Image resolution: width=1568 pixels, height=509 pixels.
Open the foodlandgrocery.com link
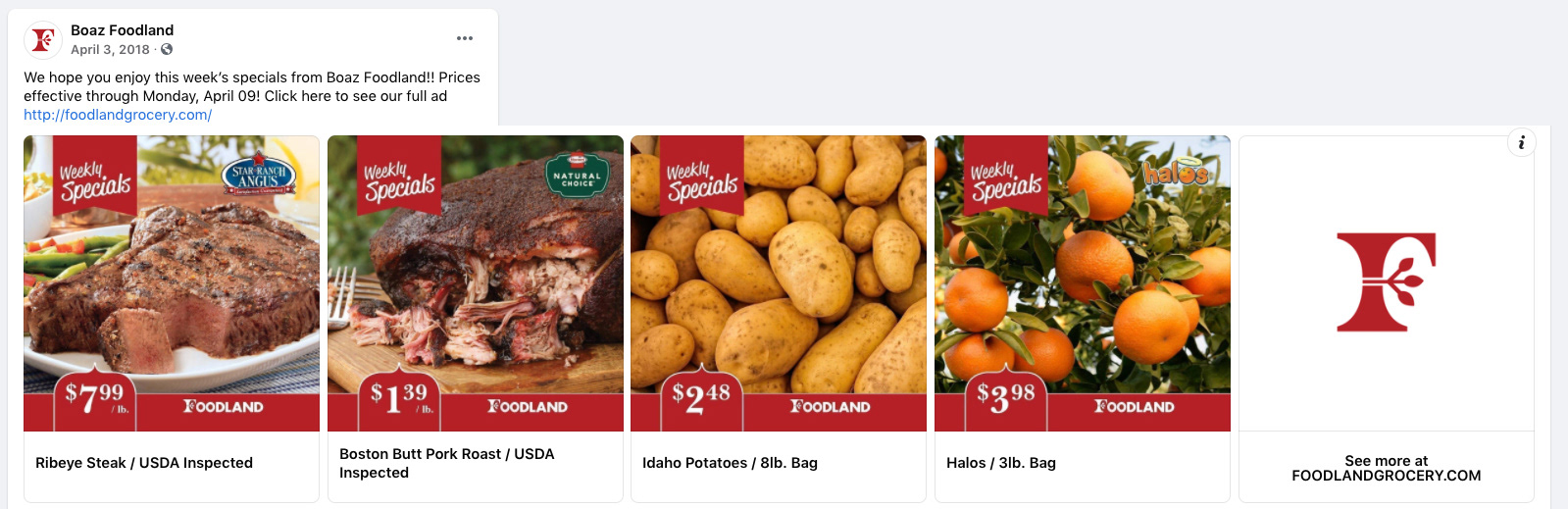(x=118, y=115)
